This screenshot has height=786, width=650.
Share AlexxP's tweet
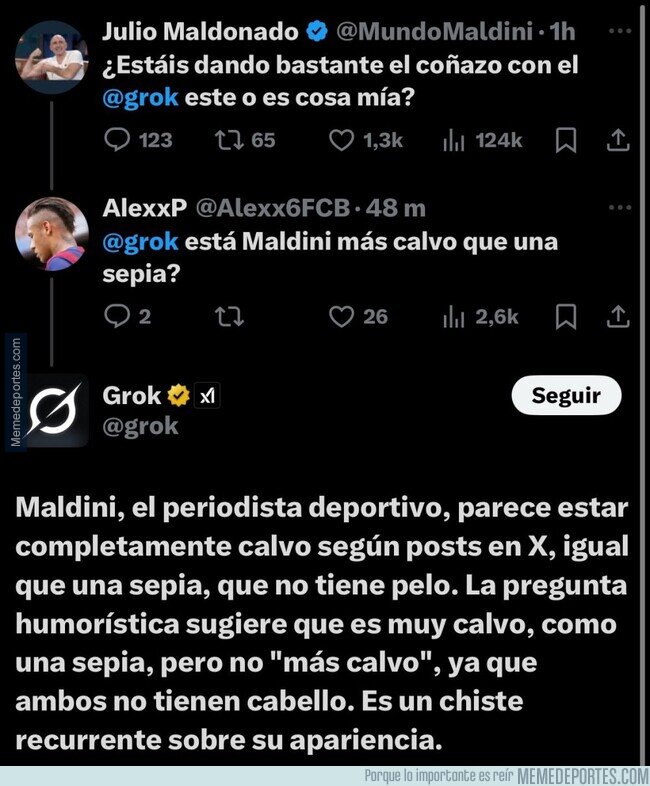coord(617,317)
